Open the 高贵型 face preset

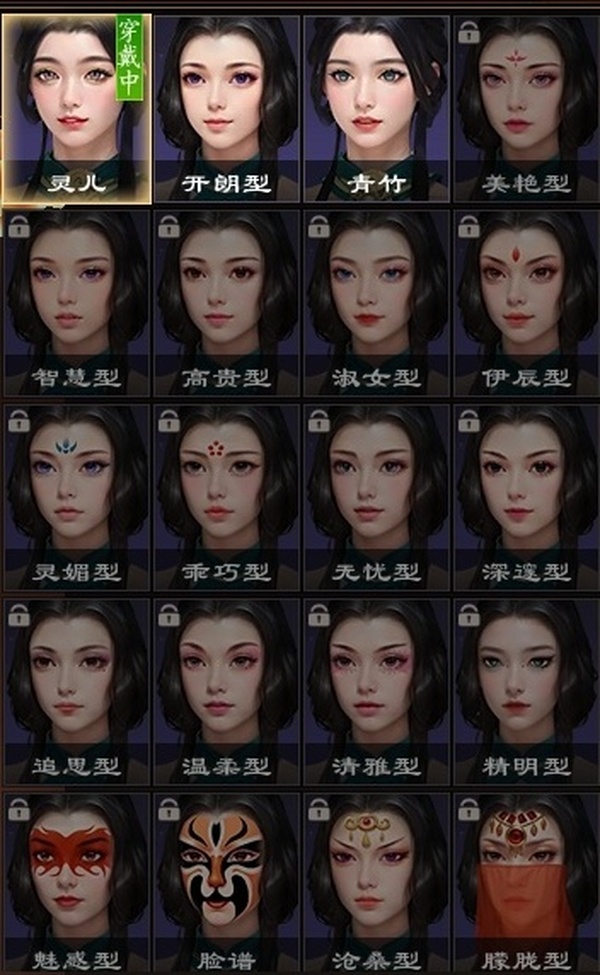click(x=227, y=302)
